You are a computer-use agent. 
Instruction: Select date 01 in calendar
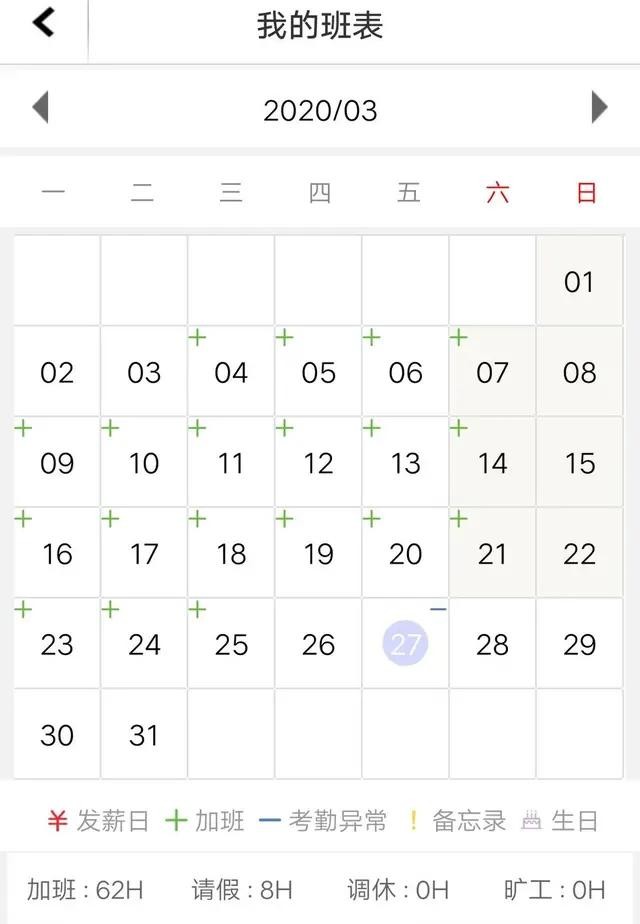click(579, 282)
